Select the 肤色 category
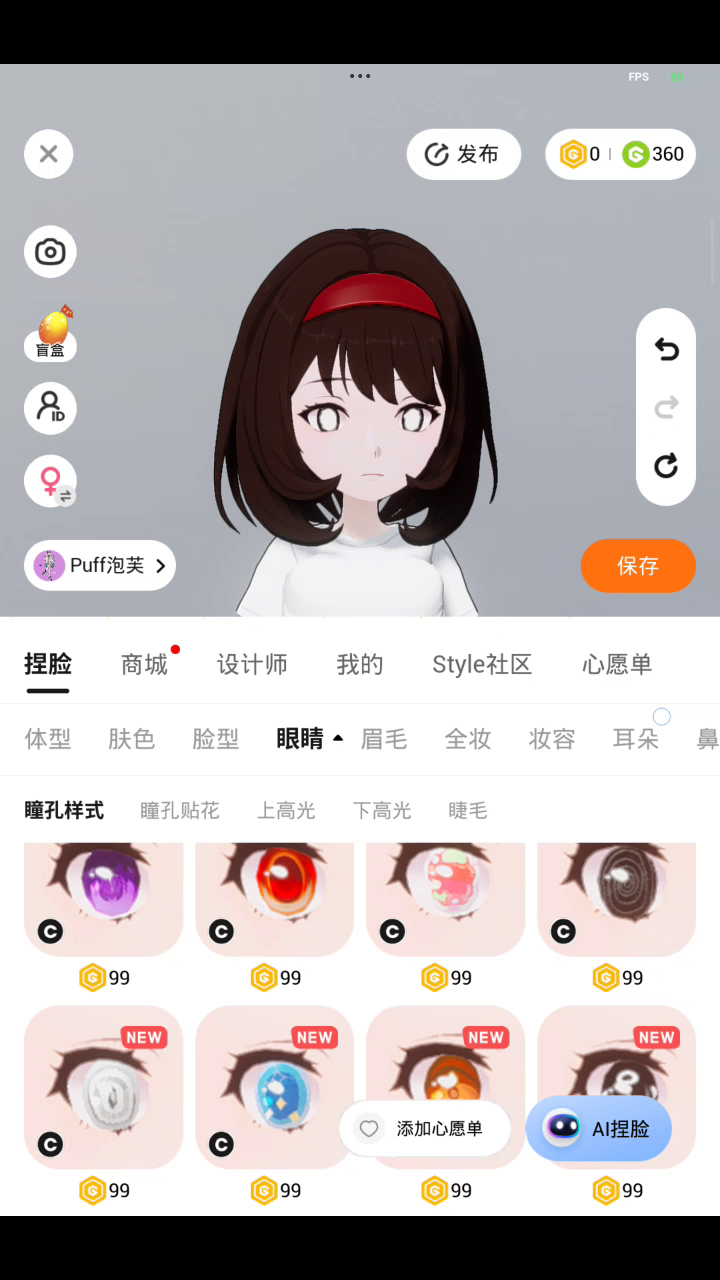The height and width of the screenshot is (1280, 720). click(131, 739)
